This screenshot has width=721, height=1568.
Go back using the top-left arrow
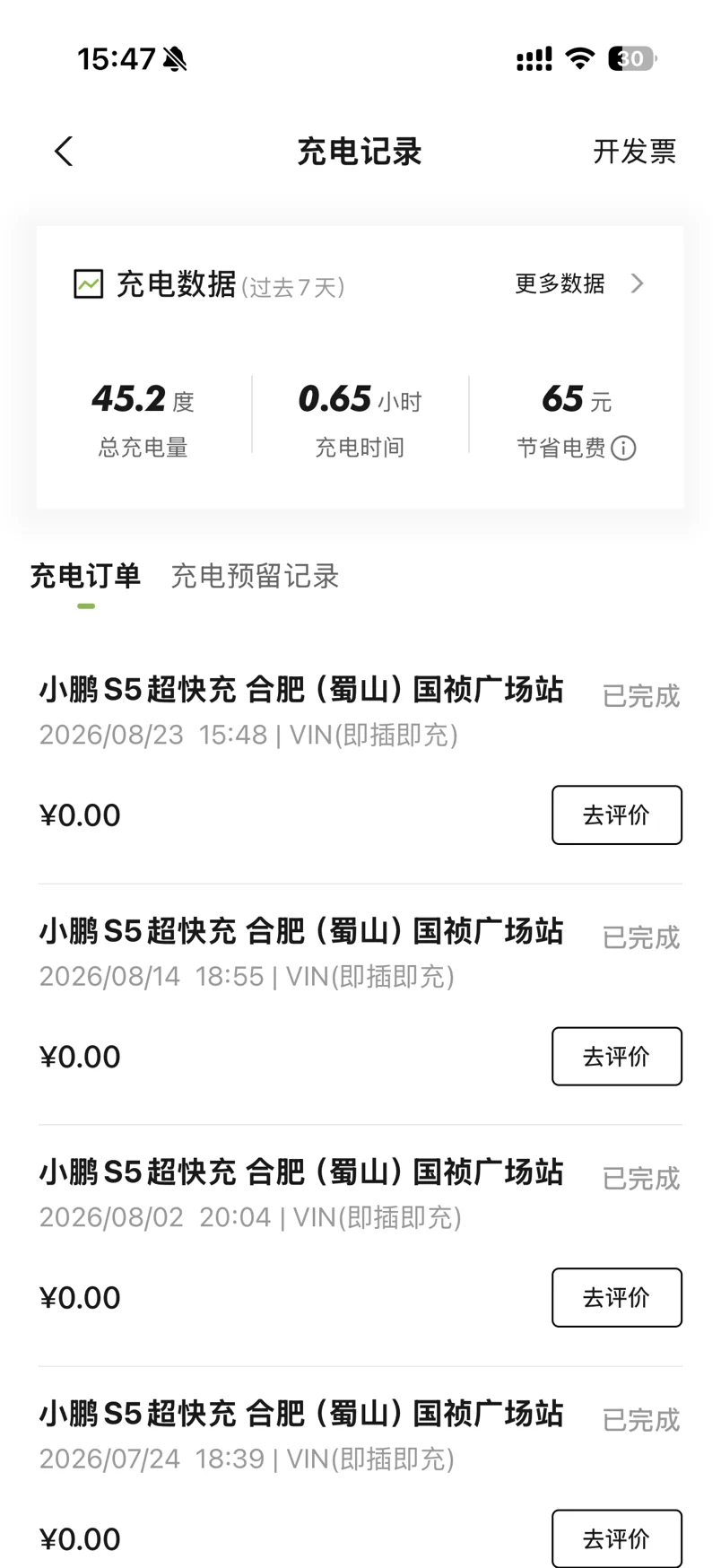pos(63,152)
